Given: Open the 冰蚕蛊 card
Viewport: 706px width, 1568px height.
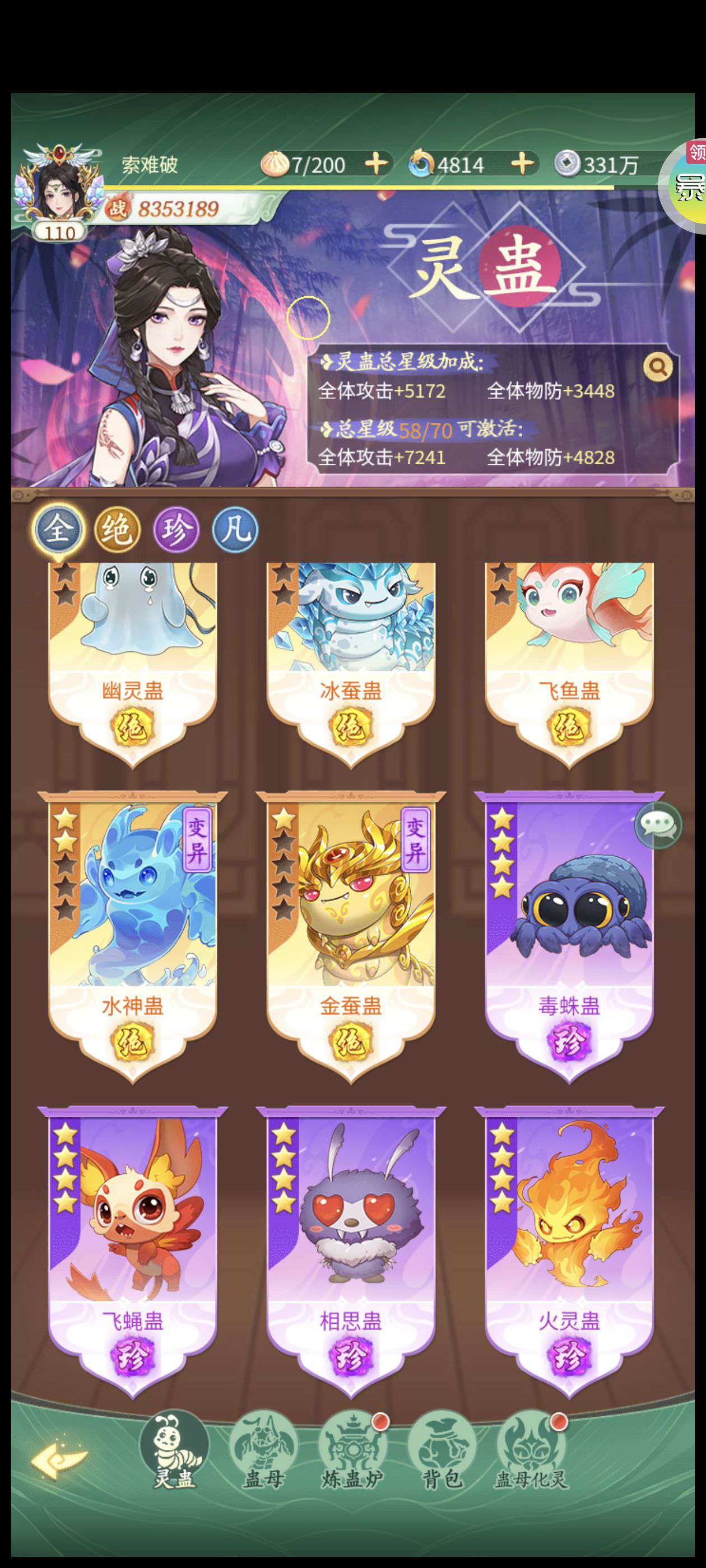Looking at the screenshot, I should 351,651.
